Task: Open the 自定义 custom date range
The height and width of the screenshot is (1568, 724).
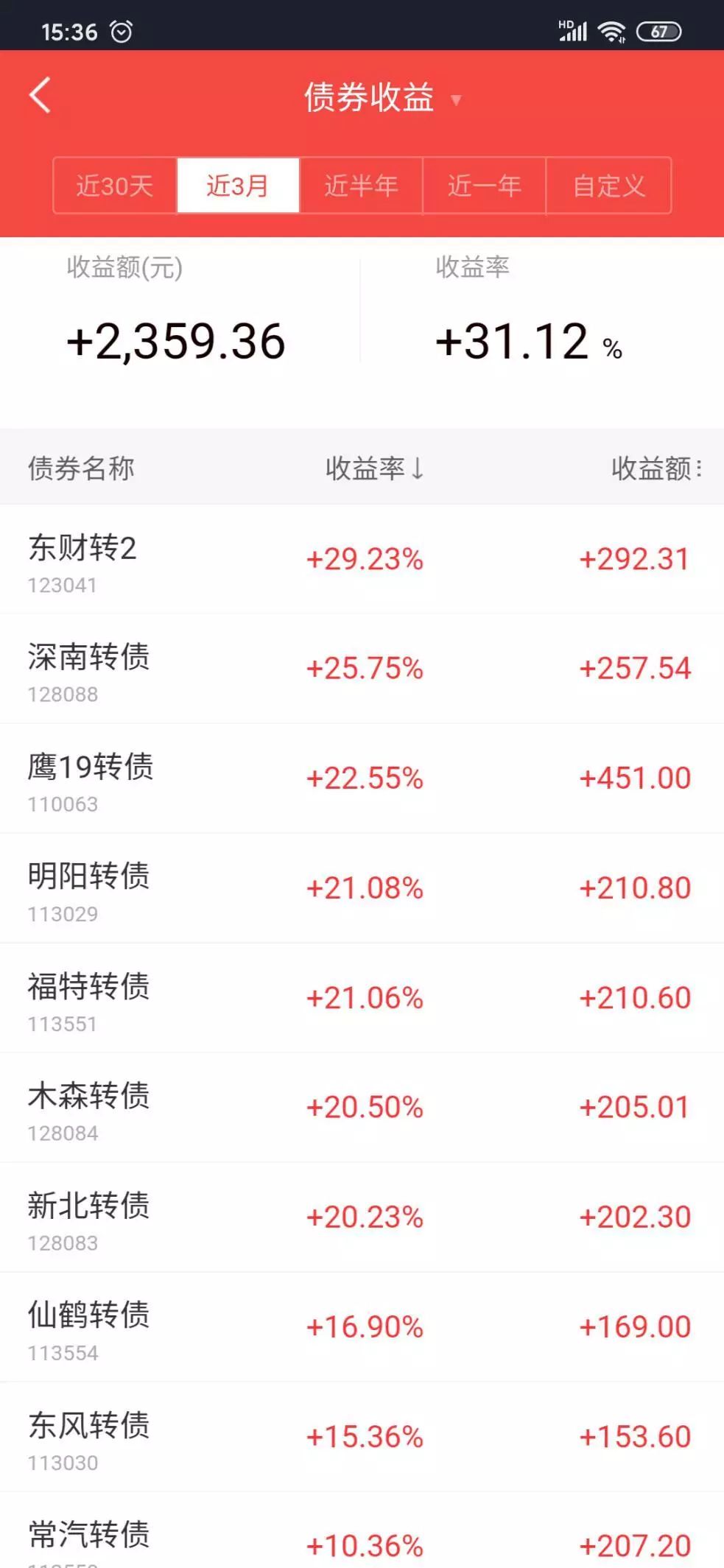Action: pos(608,186)
